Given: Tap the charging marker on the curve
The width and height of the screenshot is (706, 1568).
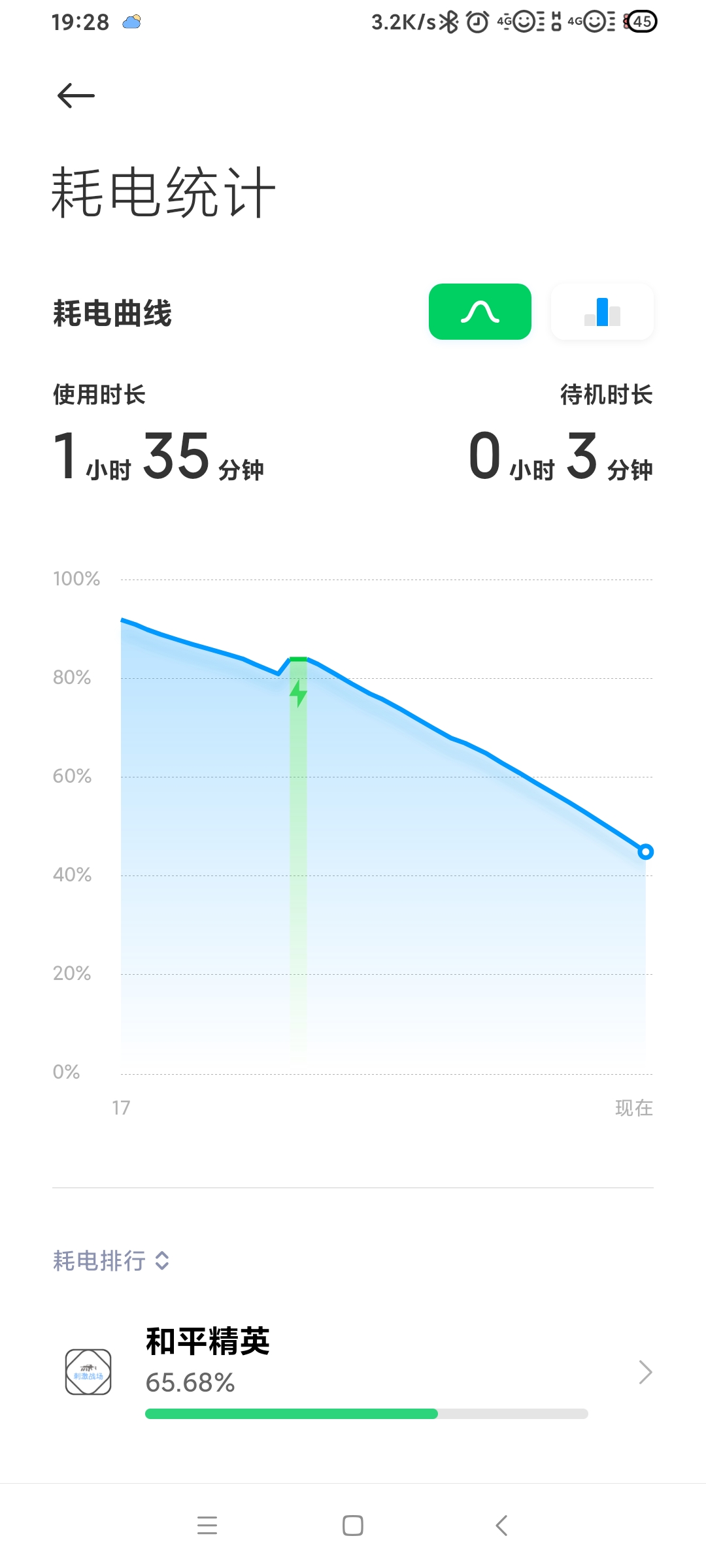Looking at the screenshot, I should click(x=298, y=693).
